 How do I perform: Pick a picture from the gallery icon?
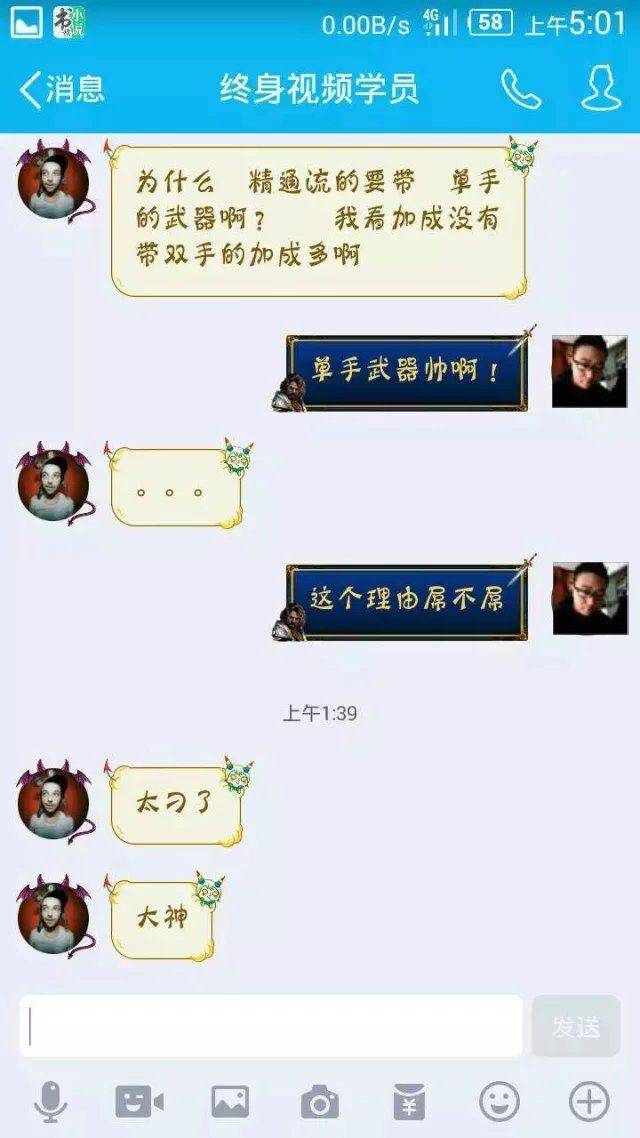point(230,1102)
